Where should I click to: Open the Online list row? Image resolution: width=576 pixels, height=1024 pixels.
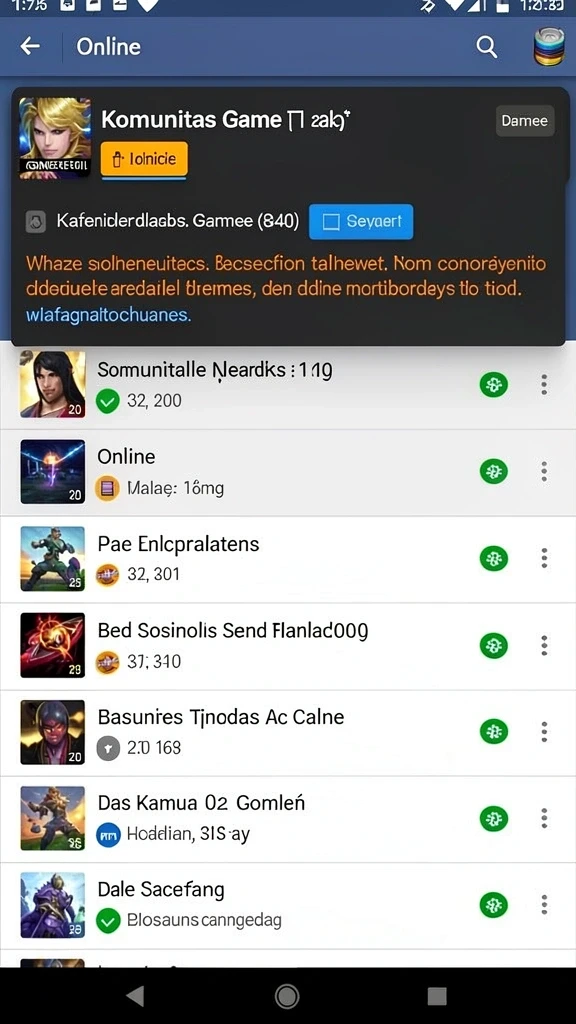[288, 472]
